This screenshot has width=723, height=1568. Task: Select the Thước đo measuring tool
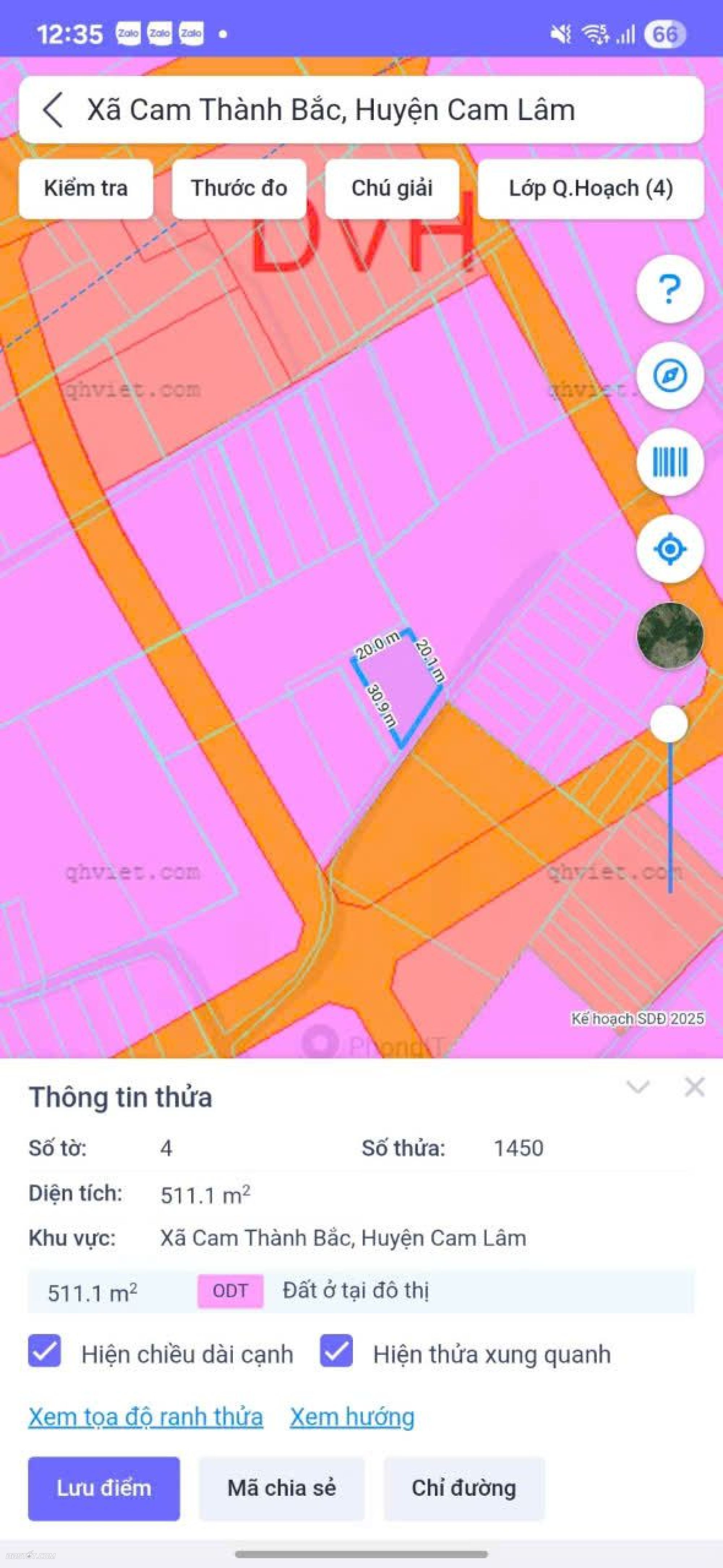point(239,188)
